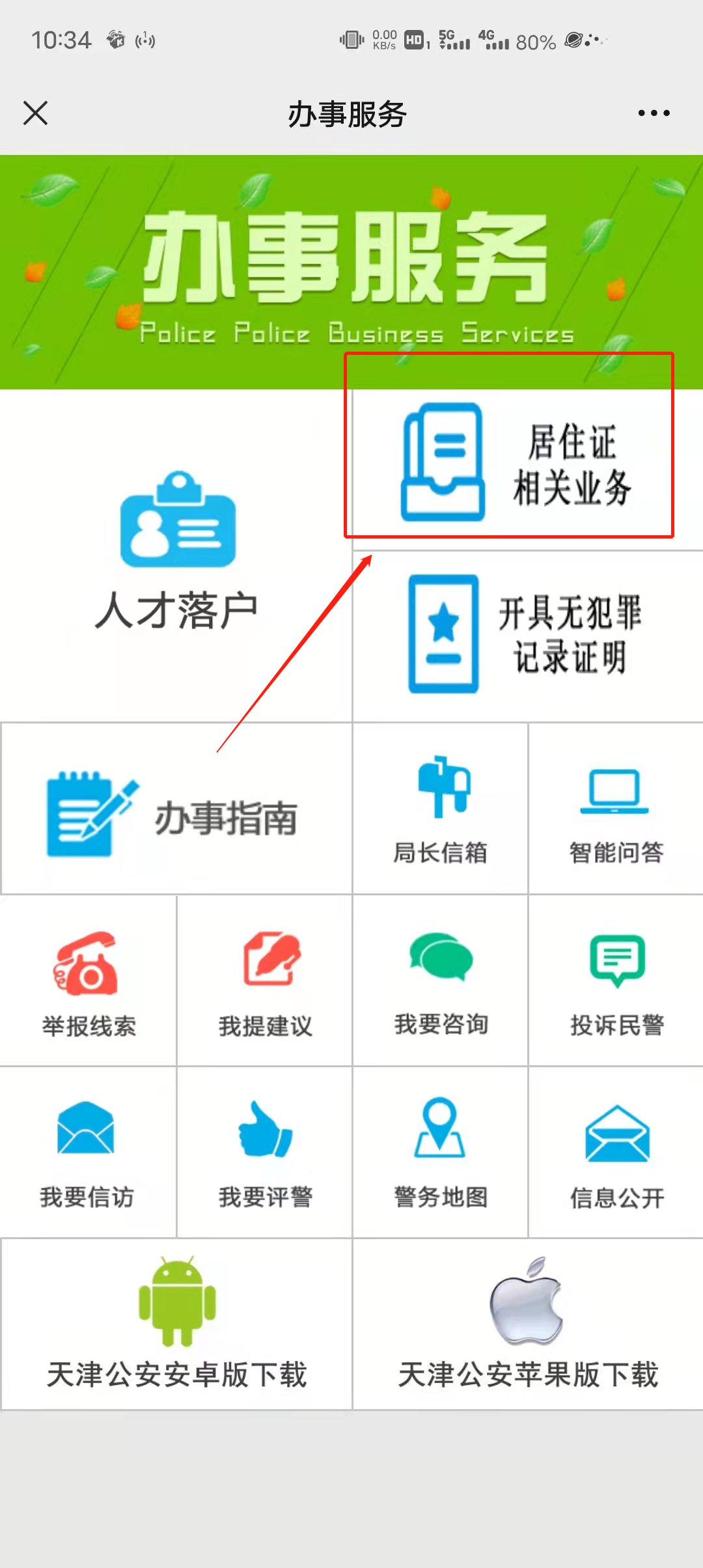Select 举报线索
This screenshot has height=1568, width=703.
[x=89, y=982]
